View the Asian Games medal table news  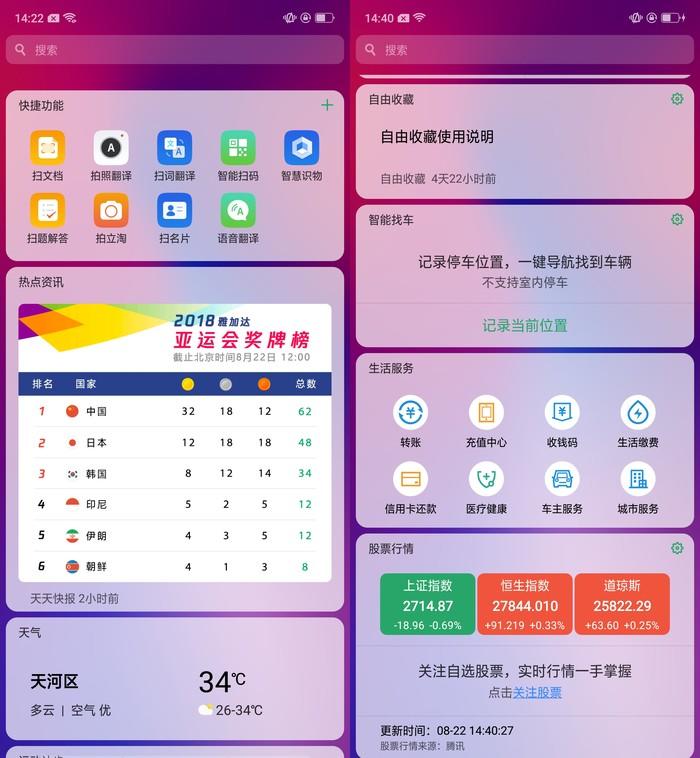click(x=174, y=440)
